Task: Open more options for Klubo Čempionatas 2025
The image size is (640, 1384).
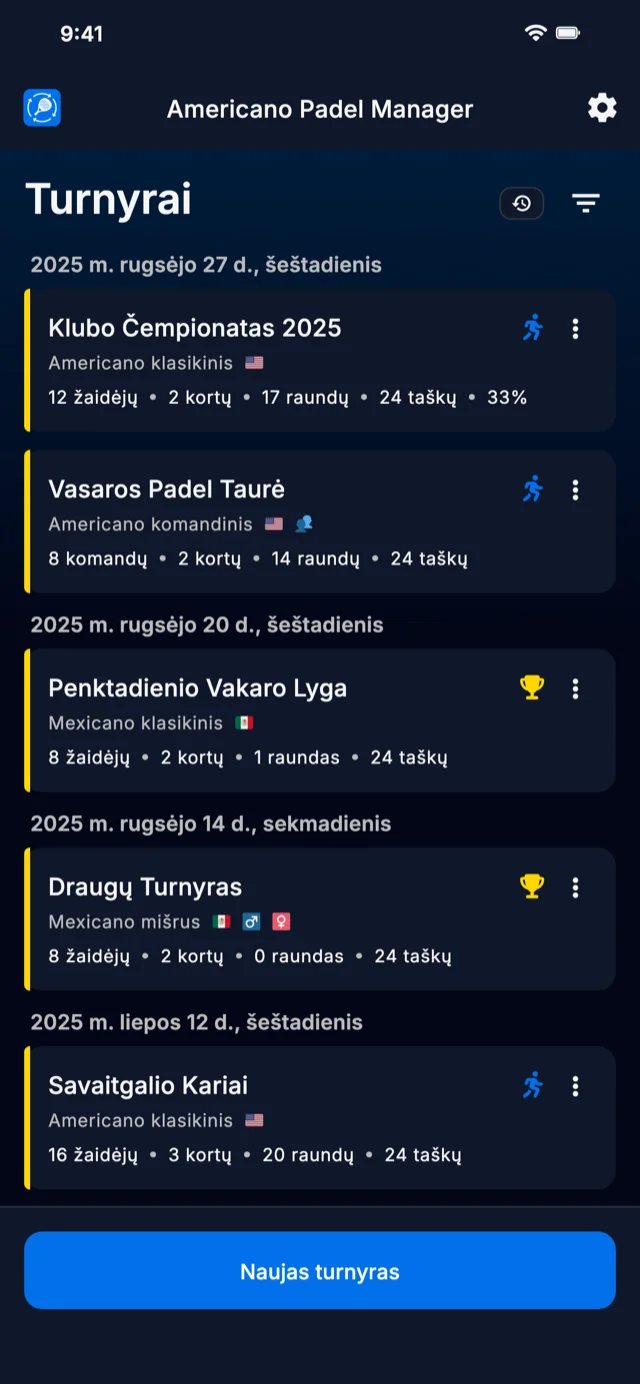Action: pos(575,328)
